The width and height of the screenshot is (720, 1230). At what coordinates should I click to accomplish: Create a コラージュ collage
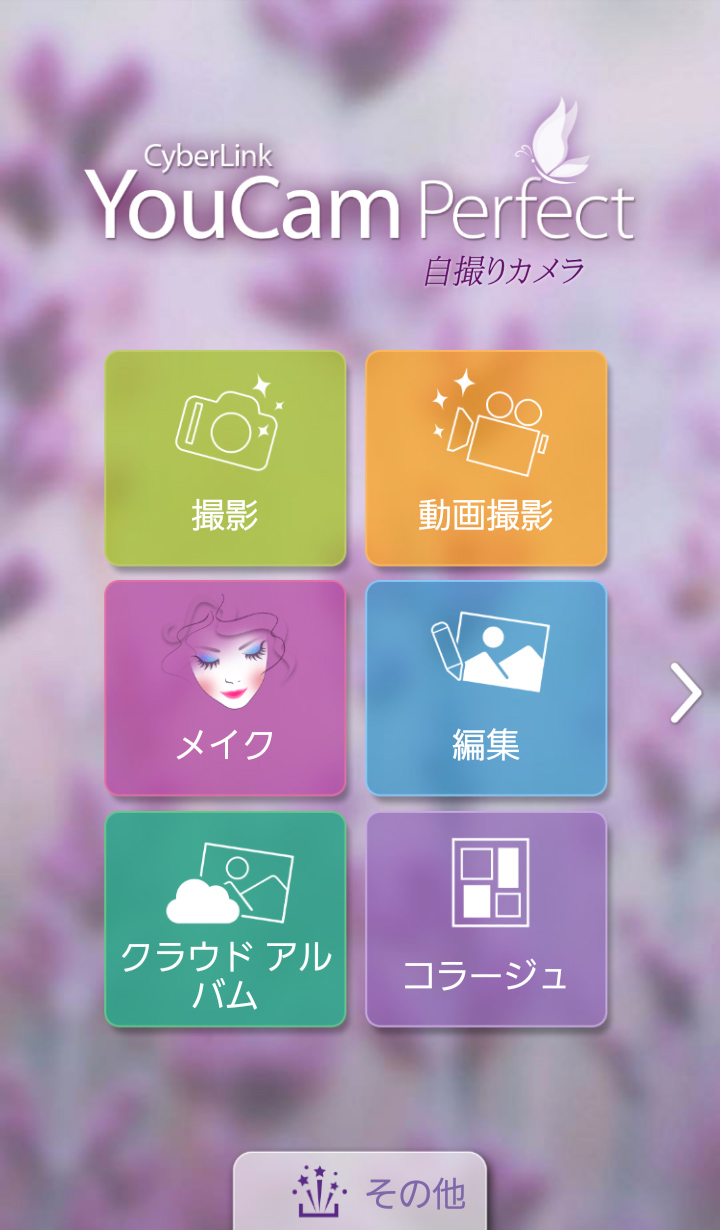point(486,919)
